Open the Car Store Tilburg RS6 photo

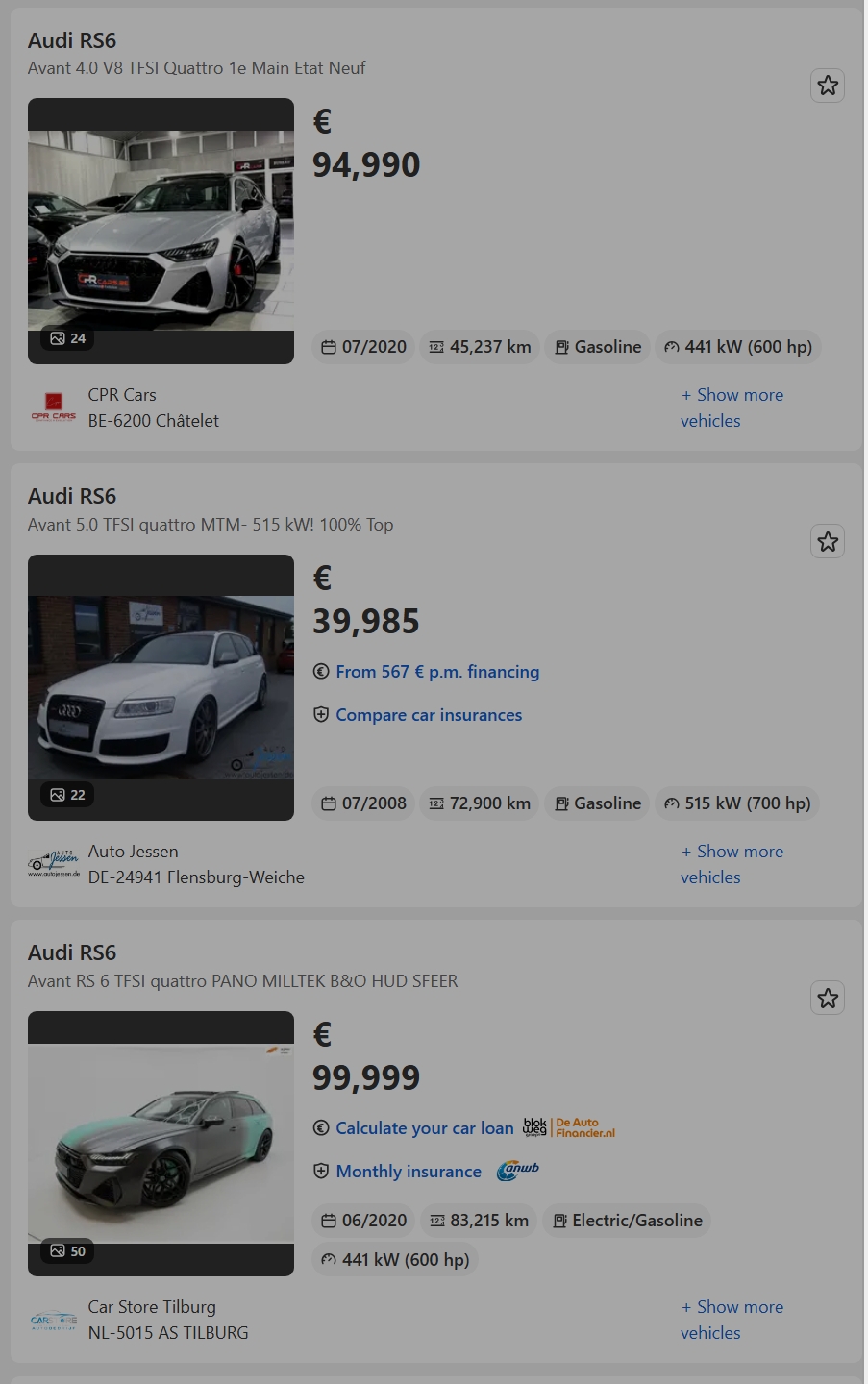161,1143
